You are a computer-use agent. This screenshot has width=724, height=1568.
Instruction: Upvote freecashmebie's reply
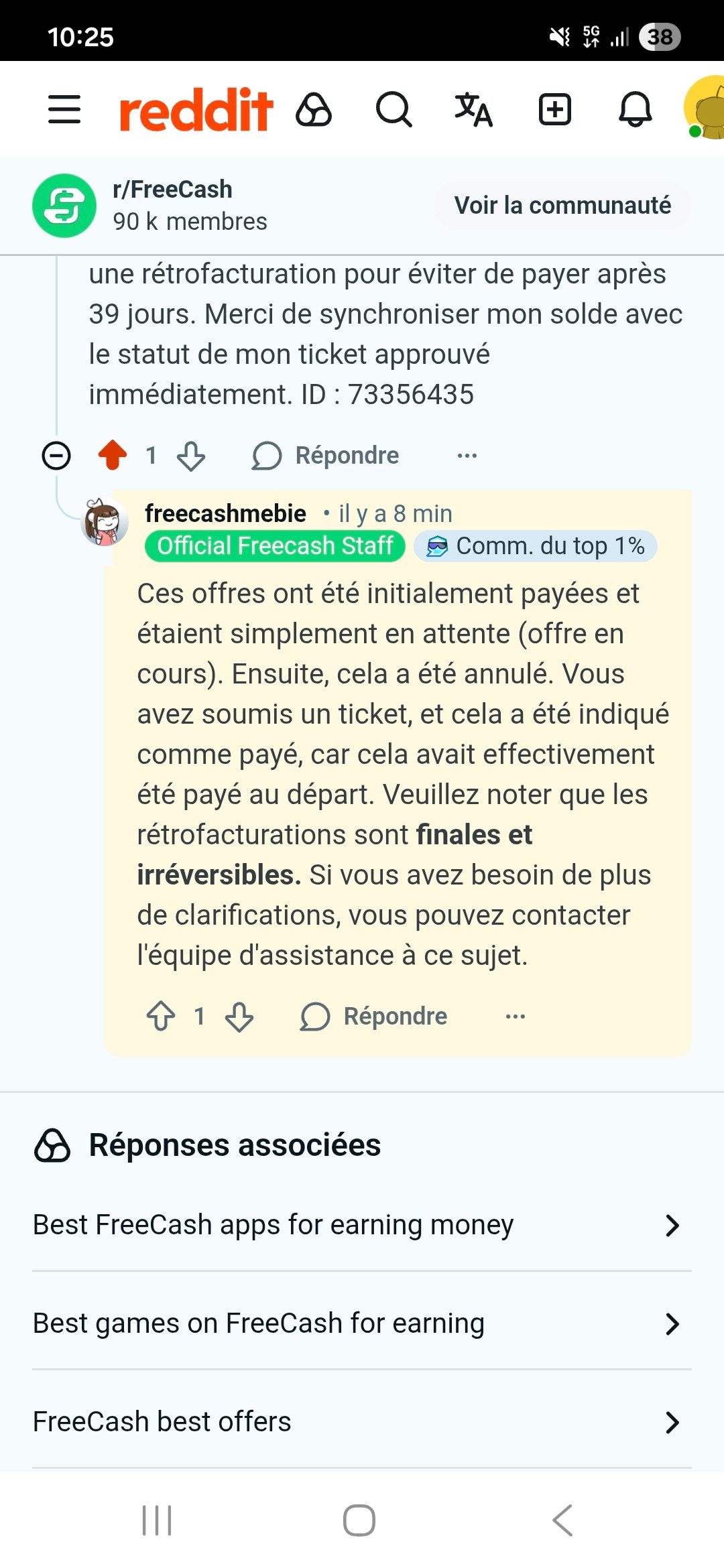click(161, 1016)
